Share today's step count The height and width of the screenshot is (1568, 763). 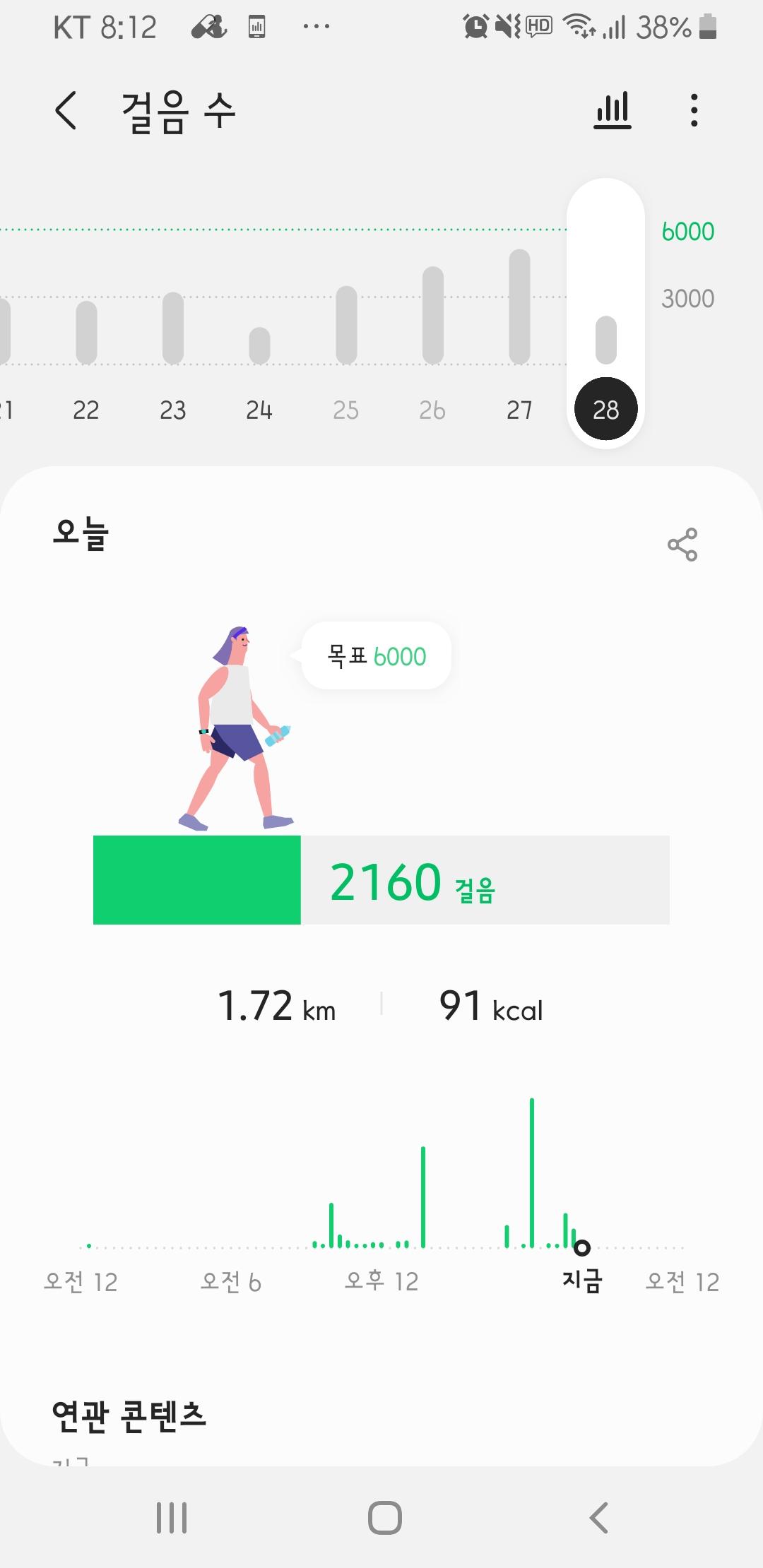(682, 545)
